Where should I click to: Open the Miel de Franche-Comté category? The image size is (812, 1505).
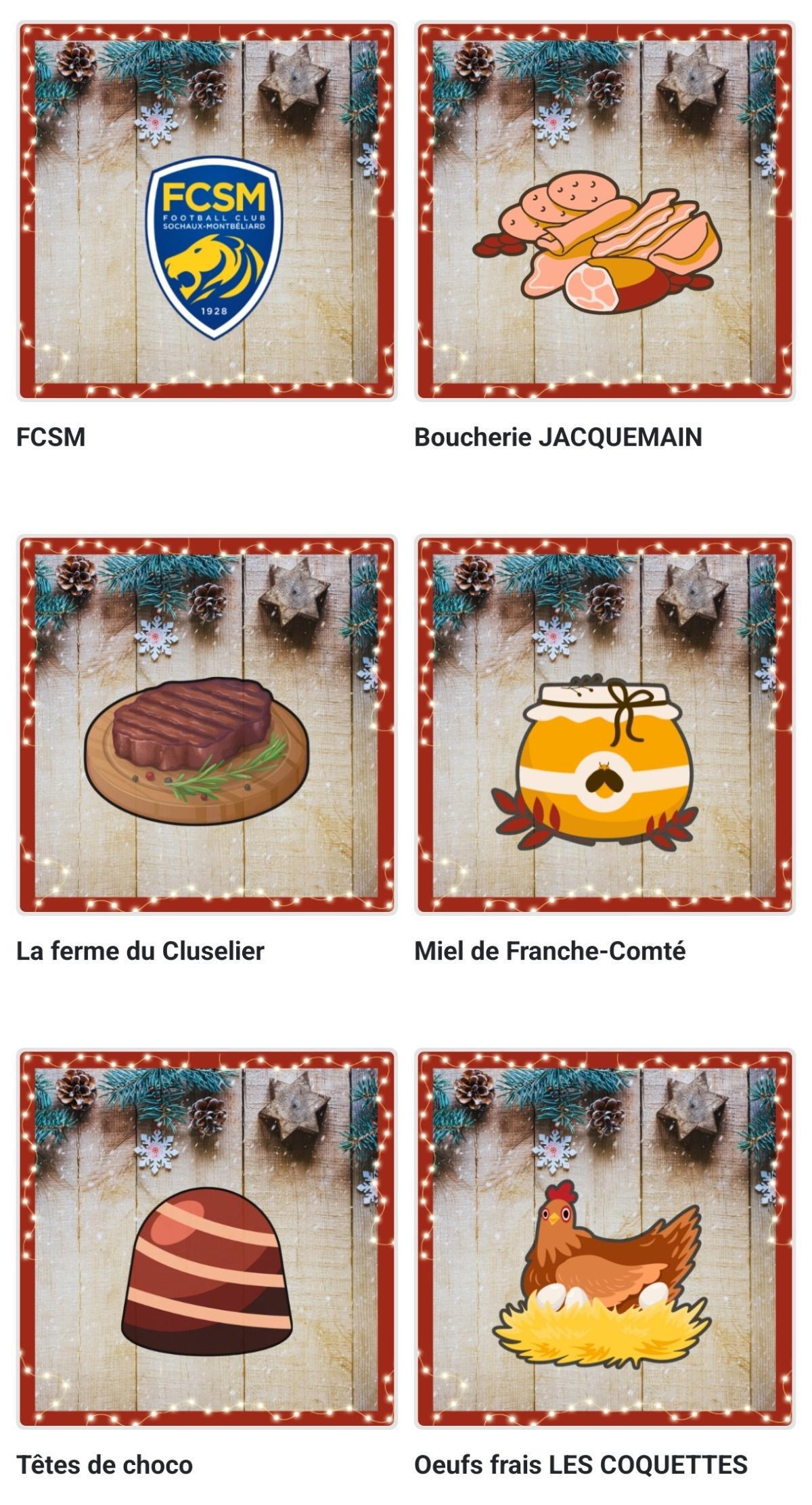549,951
